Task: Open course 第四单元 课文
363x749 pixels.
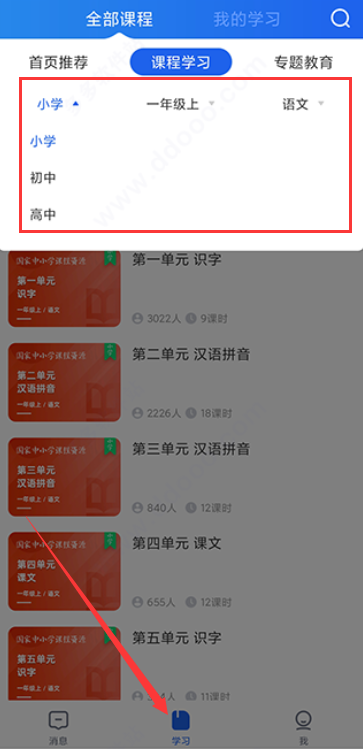Action: pos(182,572)
